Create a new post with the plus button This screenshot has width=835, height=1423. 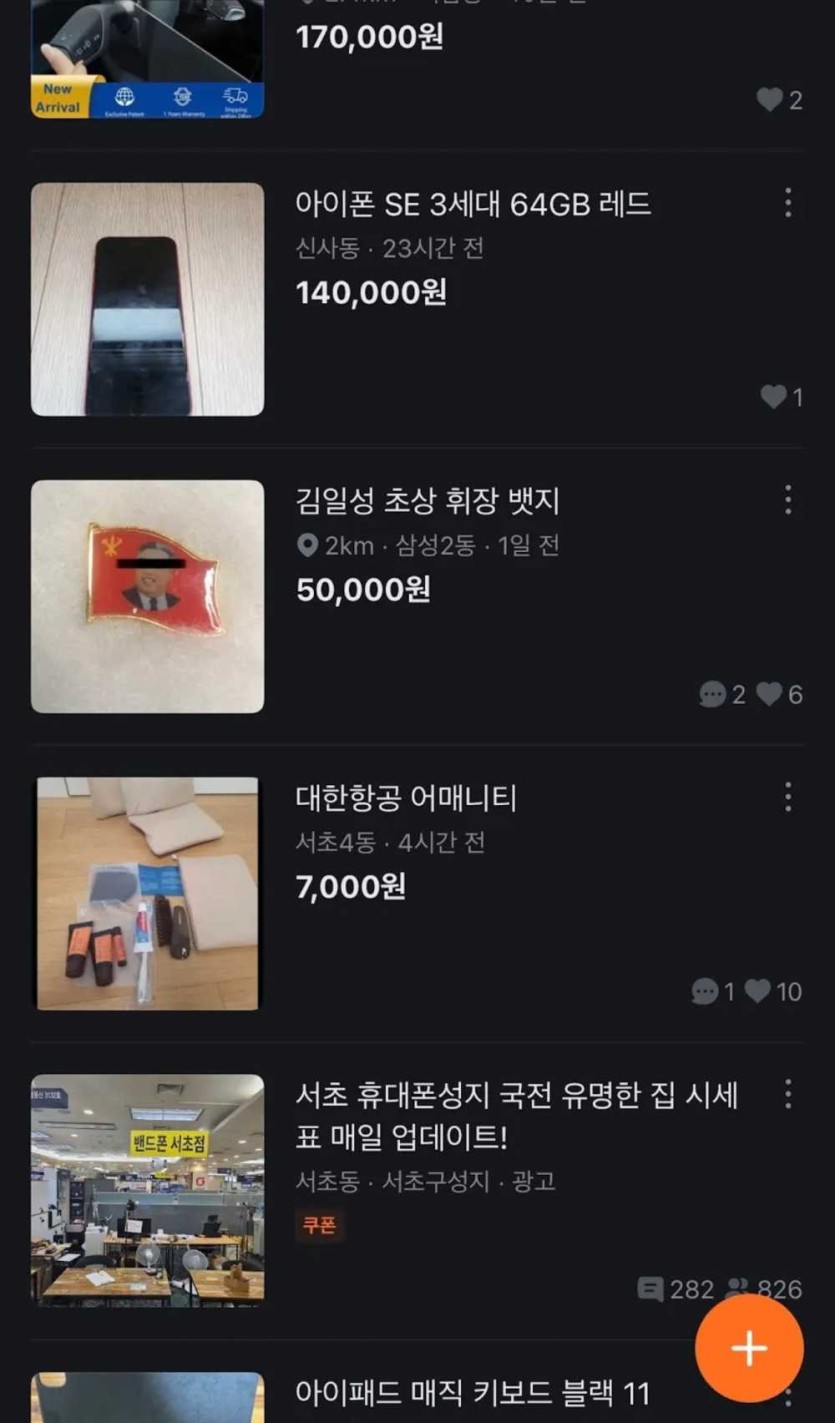[x=749, y=1348]
